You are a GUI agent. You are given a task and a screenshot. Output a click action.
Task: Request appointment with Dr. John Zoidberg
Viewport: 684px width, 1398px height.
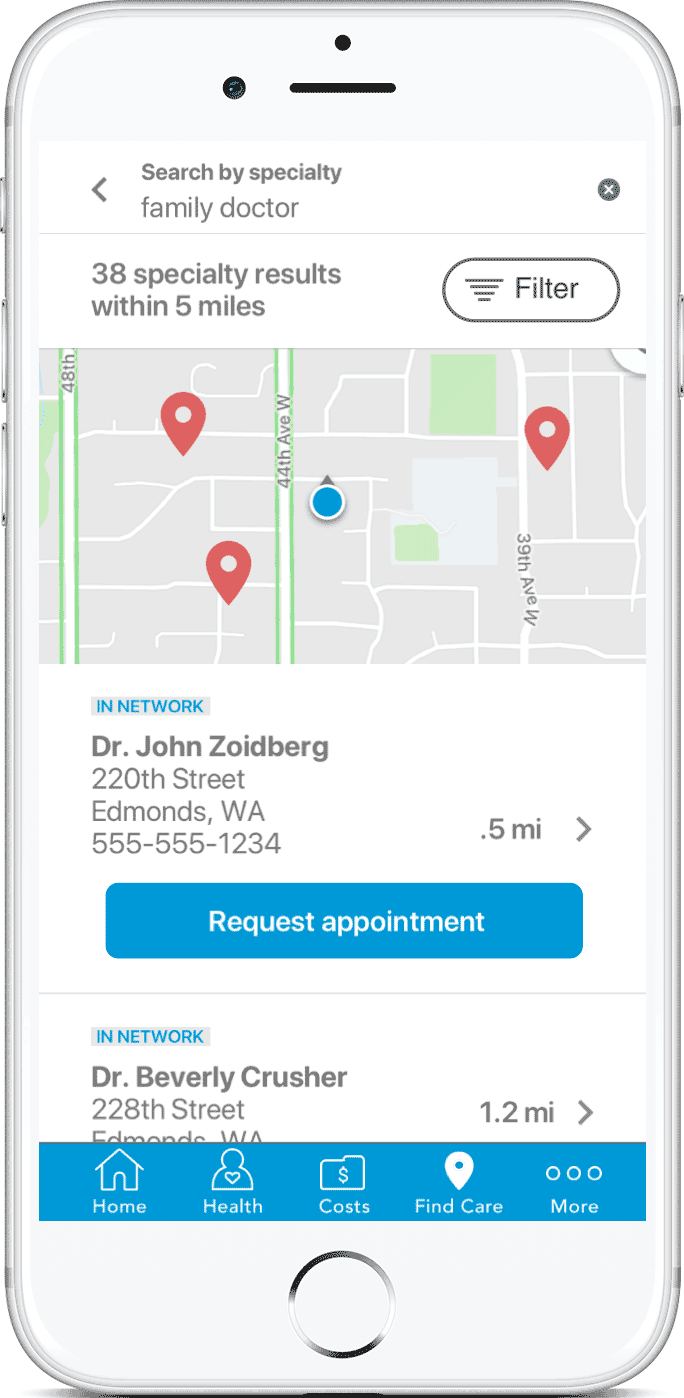pyautogui.click(x=344, y=921)
